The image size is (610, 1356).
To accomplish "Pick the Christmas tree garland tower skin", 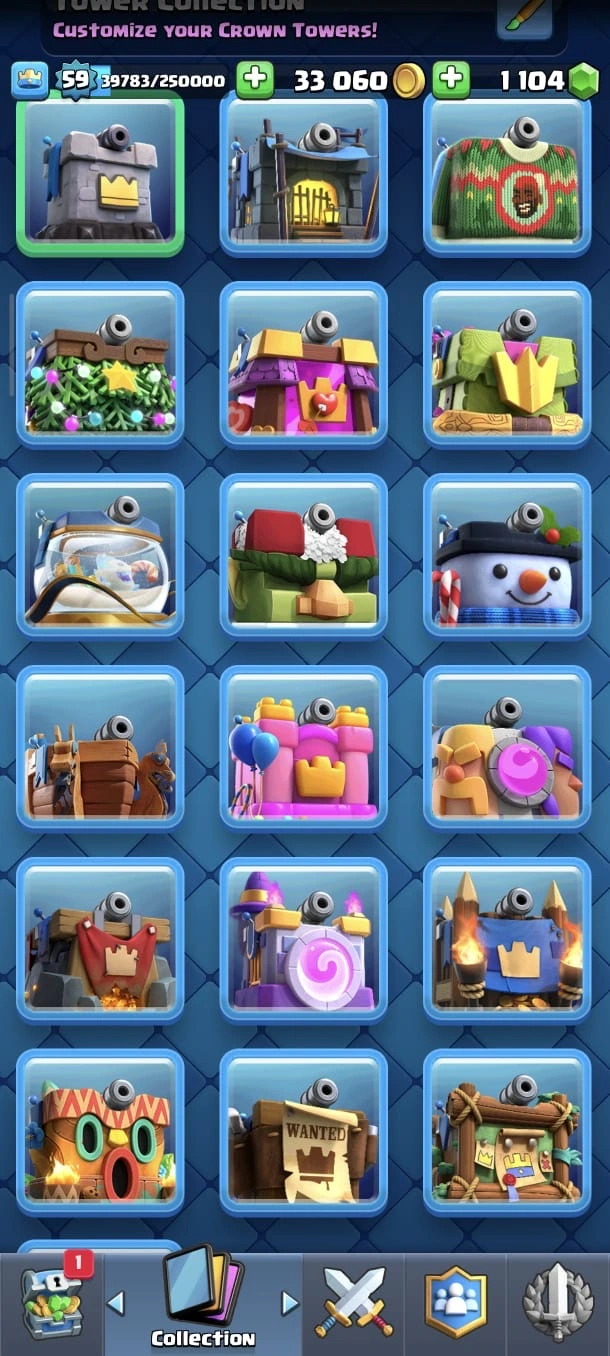I will pos(100,366).
